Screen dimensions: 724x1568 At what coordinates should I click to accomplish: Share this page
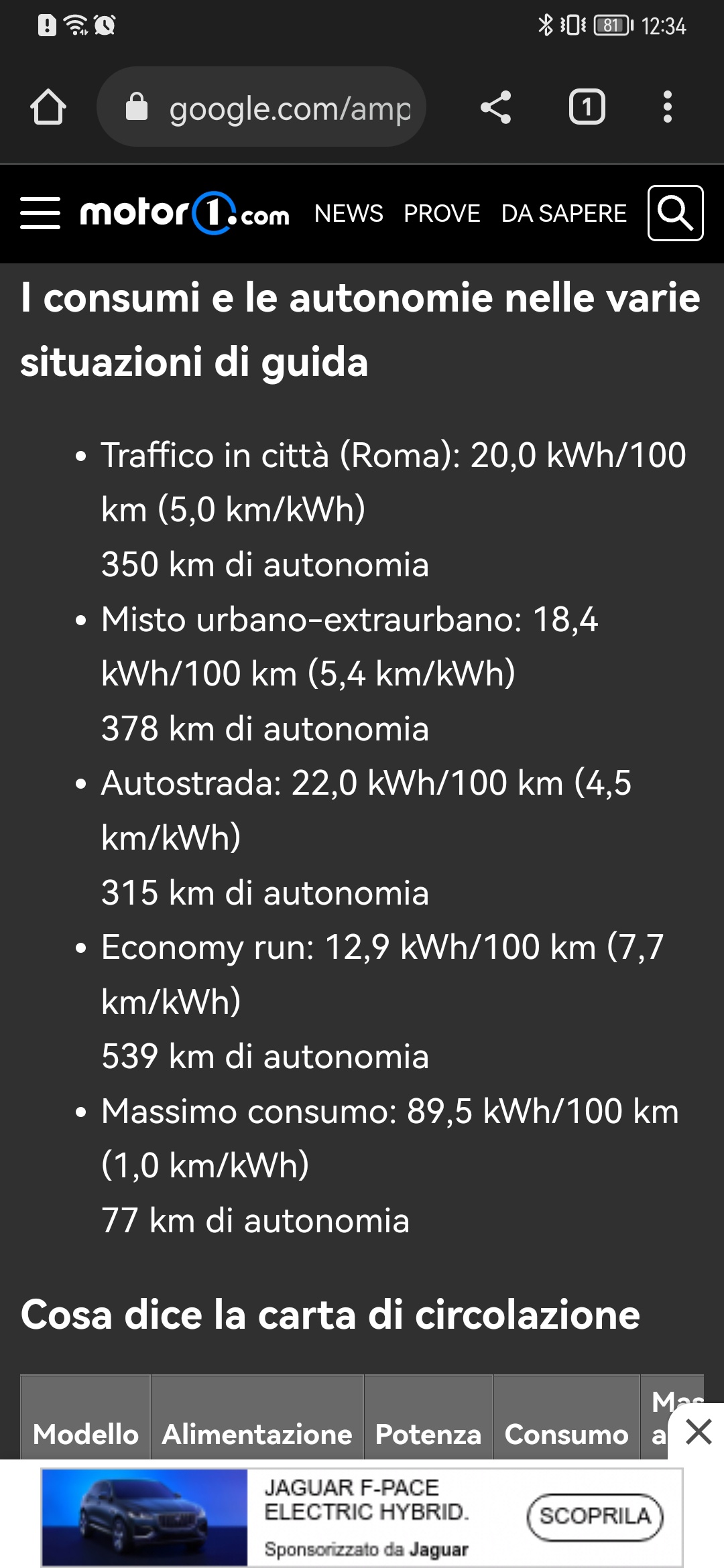pos(496,107)
